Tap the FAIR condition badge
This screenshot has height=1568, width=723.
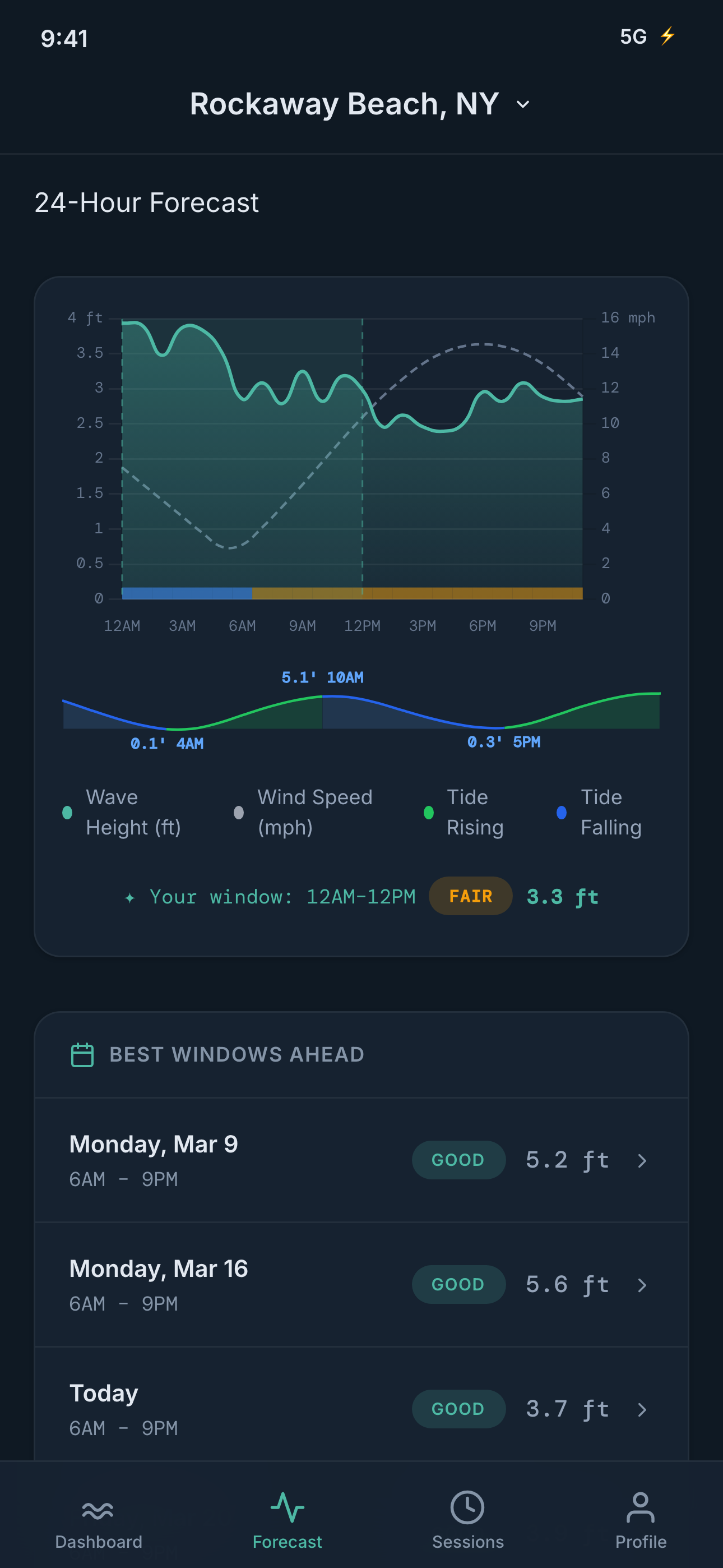coord(470,896)
